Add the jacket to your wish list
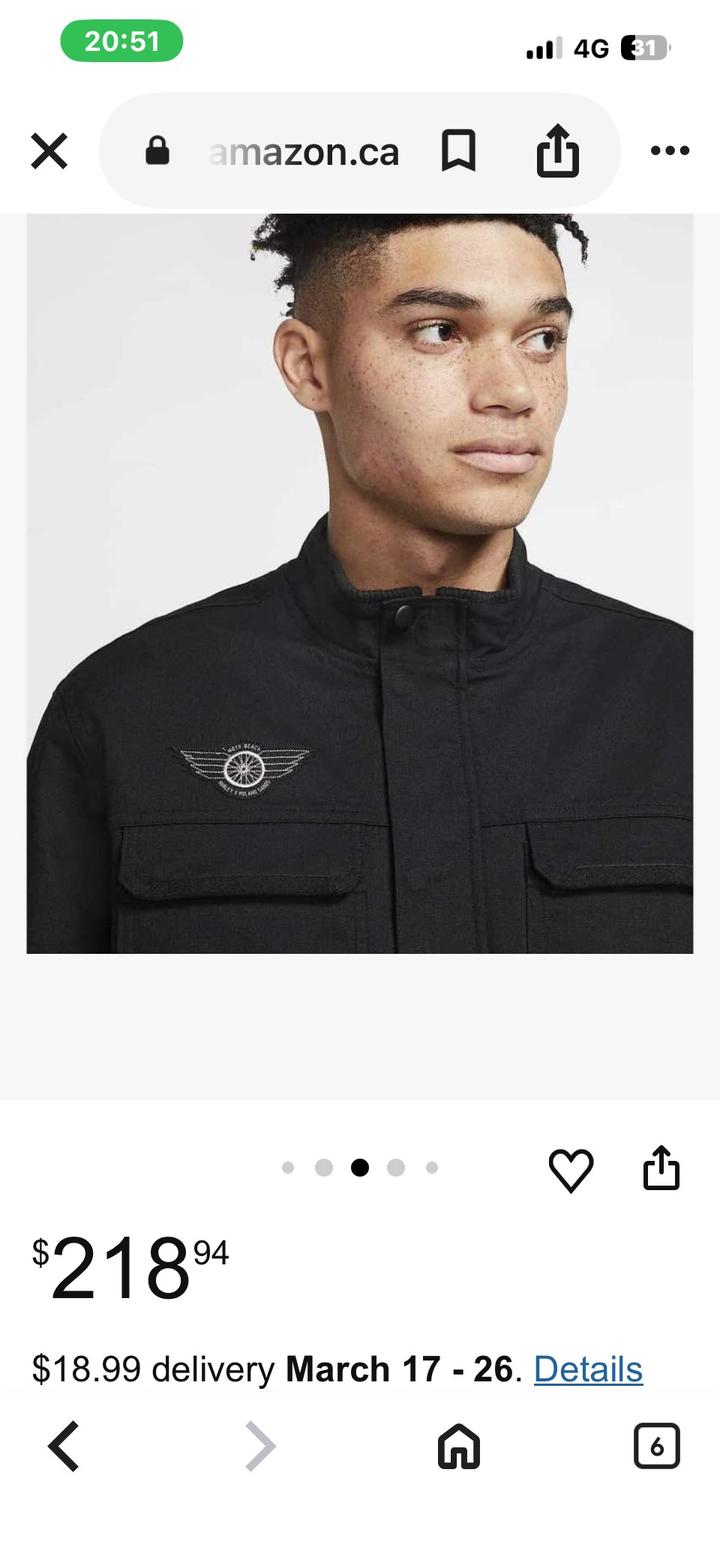 tap(571, 1169)
